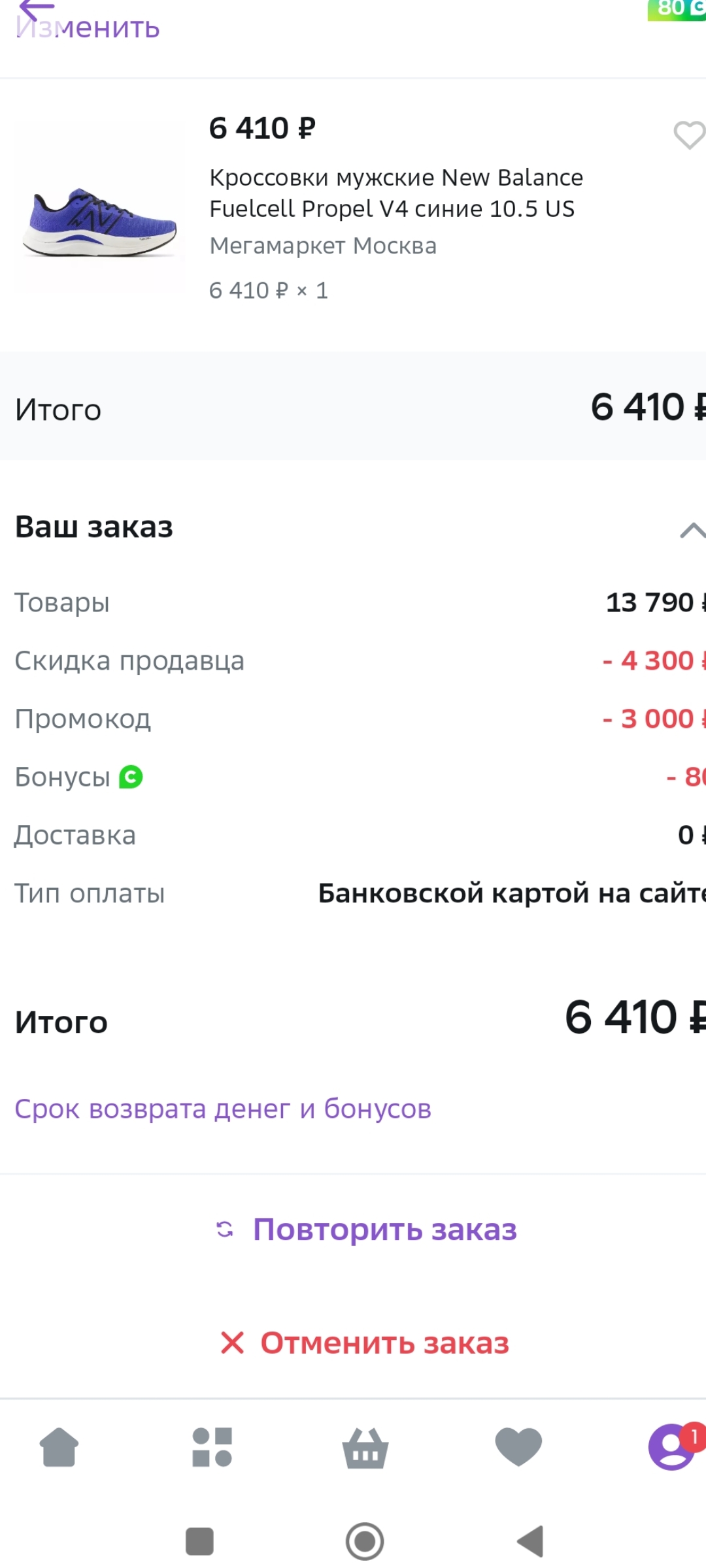
Task: Go back using the top arrow
Action: [36, 8]
